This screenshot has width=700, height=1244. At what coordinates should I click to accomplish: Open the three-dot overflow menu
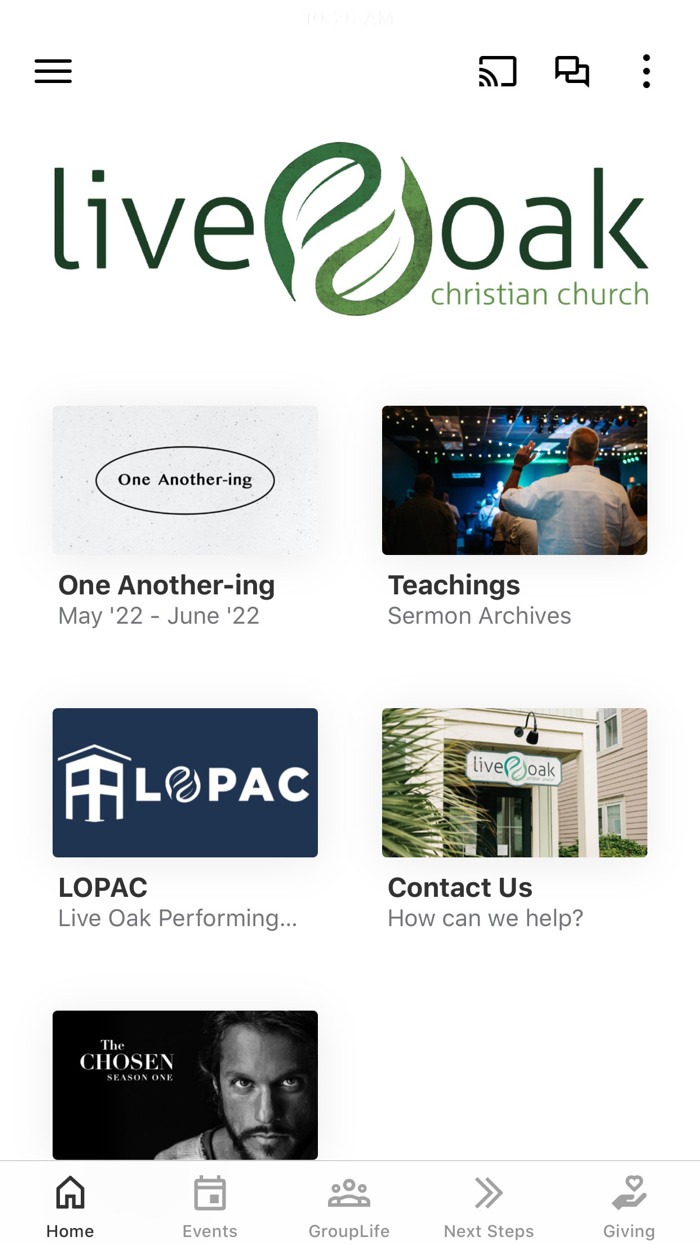coord(646,72)
